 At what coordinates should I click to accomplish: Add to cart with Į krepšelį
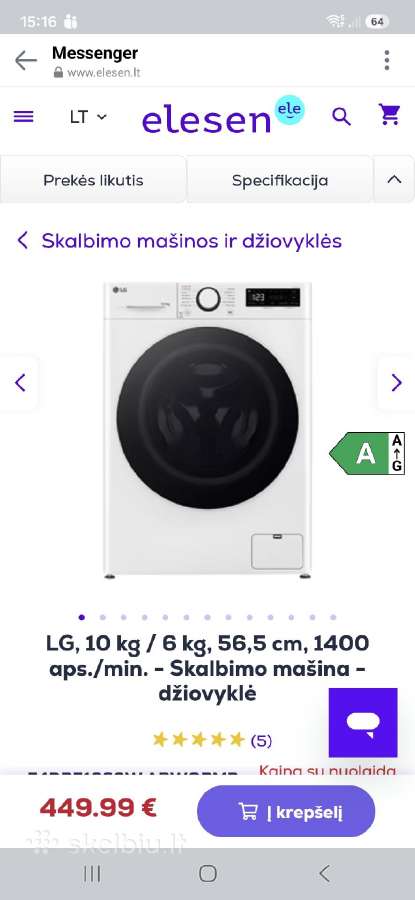[x=286, y=811]
